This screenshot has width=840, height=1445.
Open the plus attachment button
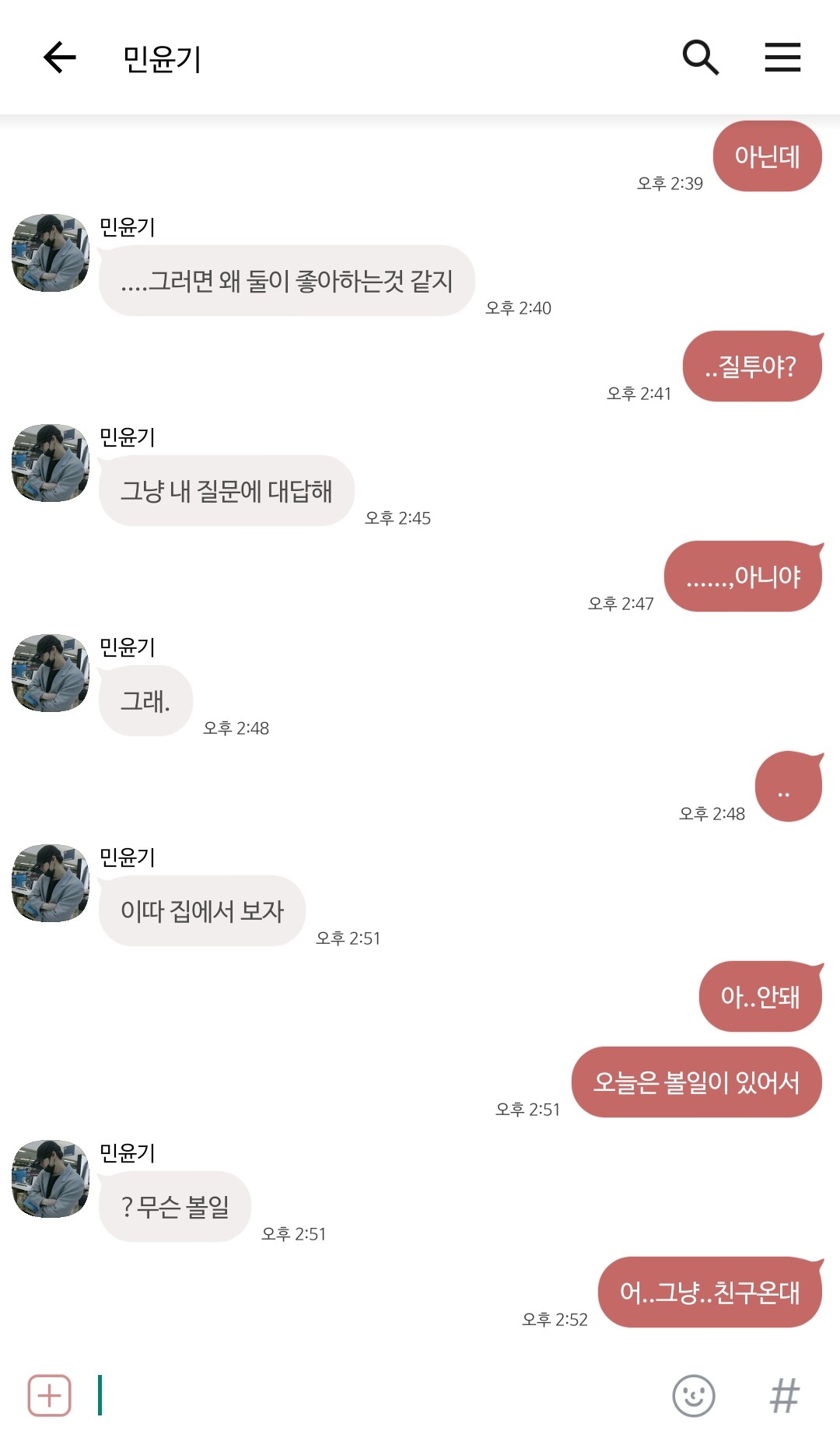click(x=50, y=1395)
